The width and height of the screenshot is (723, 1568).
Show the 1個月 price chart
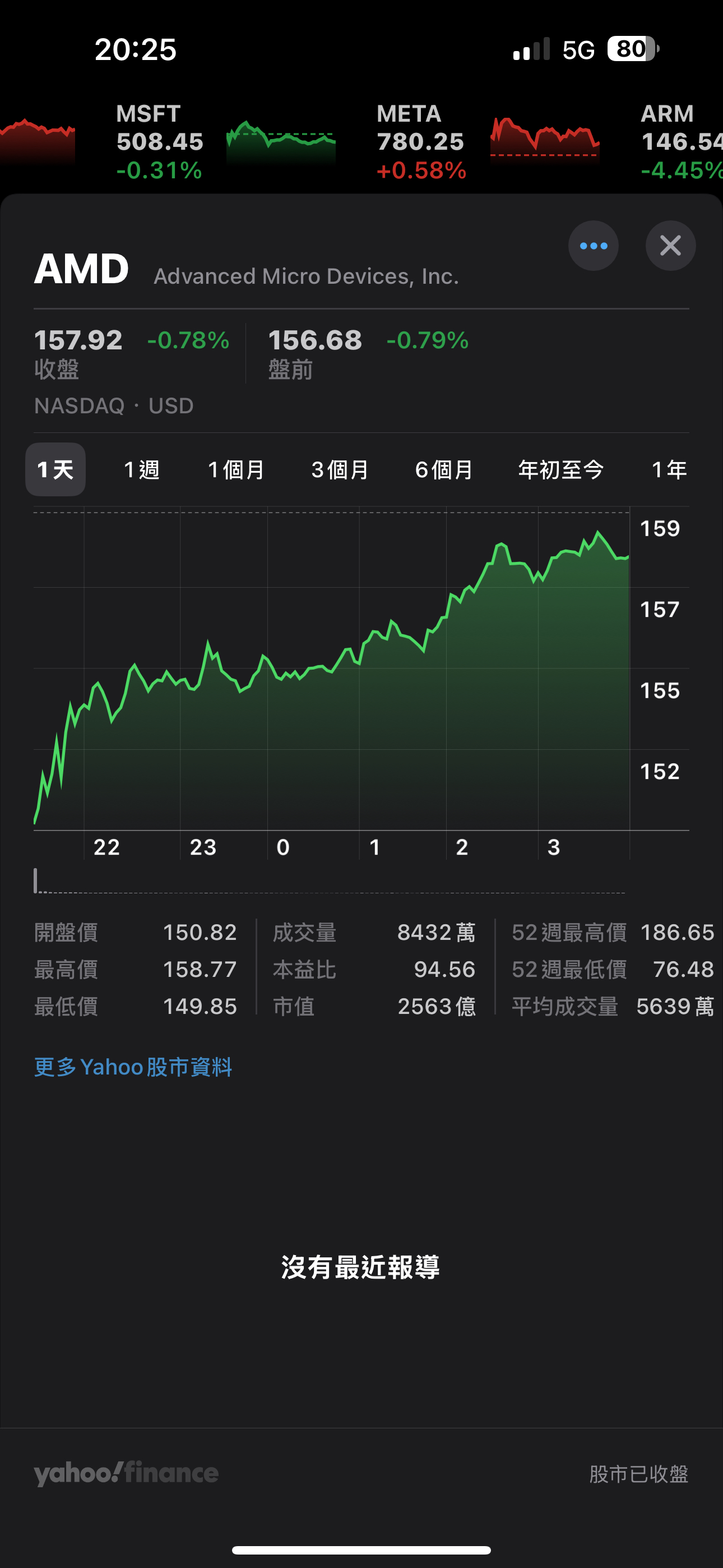pyautogui.click(x=236, y=469)
